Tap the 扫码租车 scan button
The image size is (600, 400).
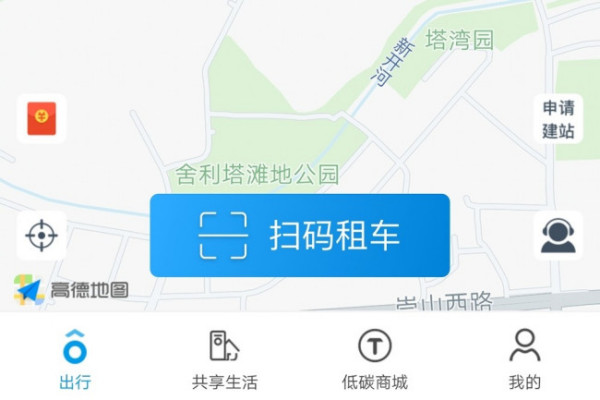(x=299, y=236)
